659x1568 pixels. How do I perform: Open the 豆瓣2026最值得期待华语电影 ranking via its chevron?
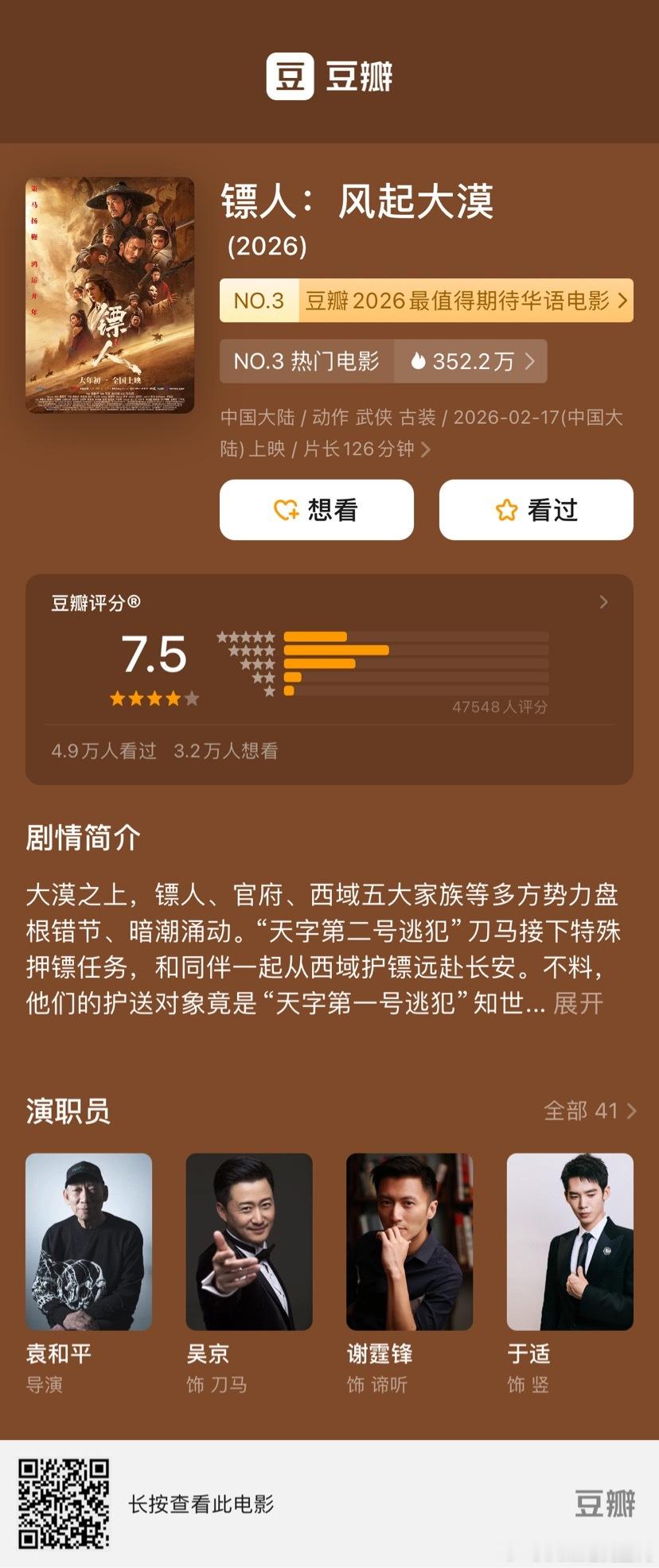point(622,302)
